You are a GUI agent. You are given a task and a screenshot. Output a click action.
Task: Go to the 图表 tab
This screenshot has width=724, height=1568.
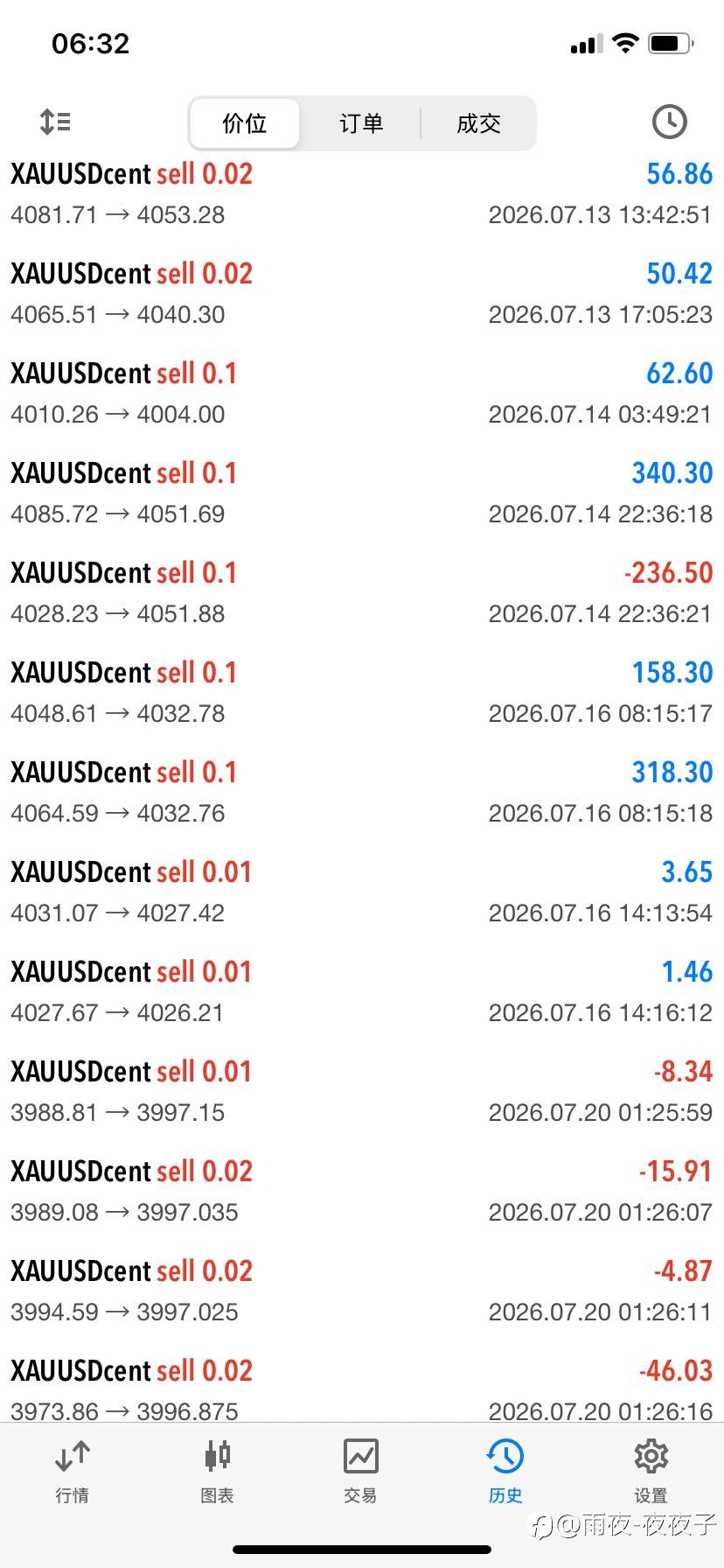pos(217,1471)
